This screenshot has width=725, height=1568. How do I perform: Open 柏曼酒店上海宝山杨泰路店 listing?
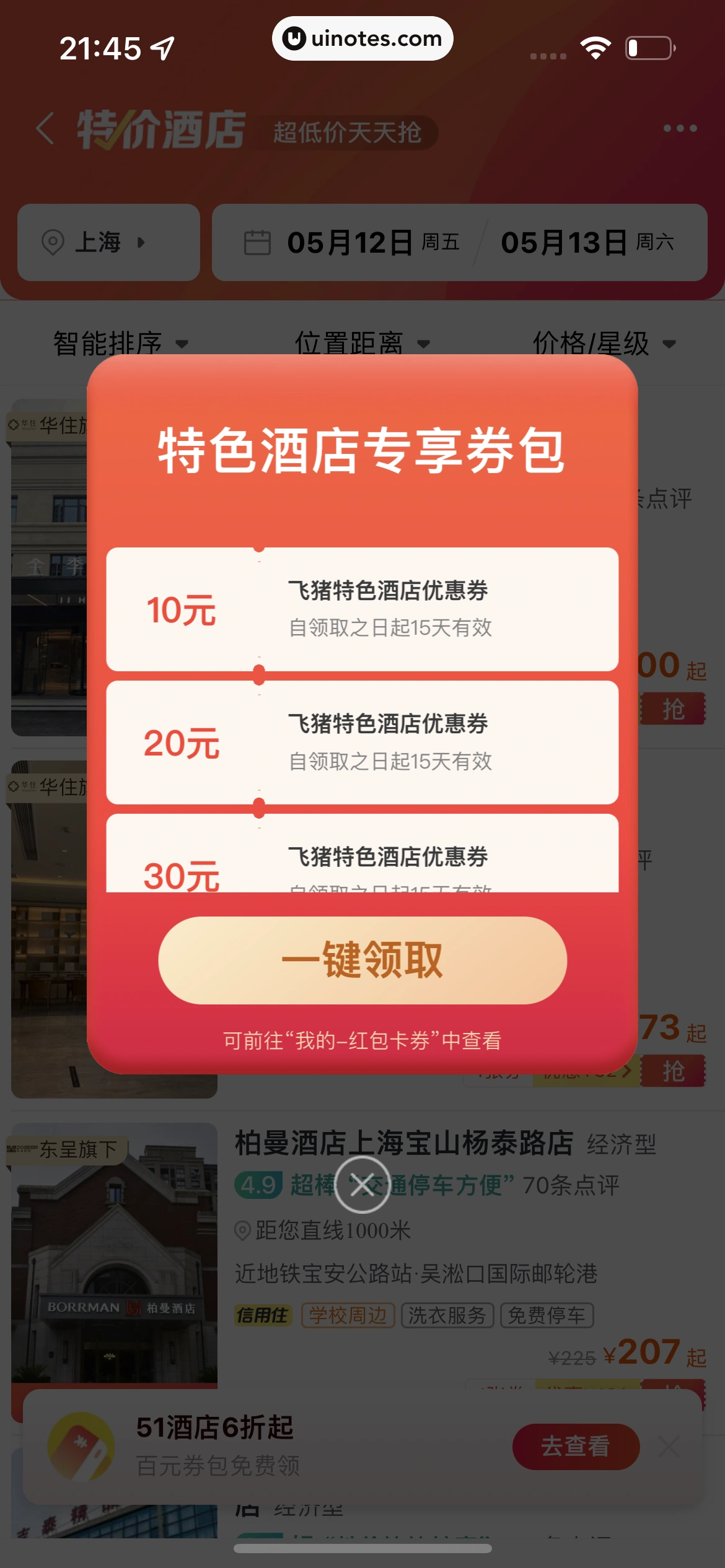[404, 1144]
